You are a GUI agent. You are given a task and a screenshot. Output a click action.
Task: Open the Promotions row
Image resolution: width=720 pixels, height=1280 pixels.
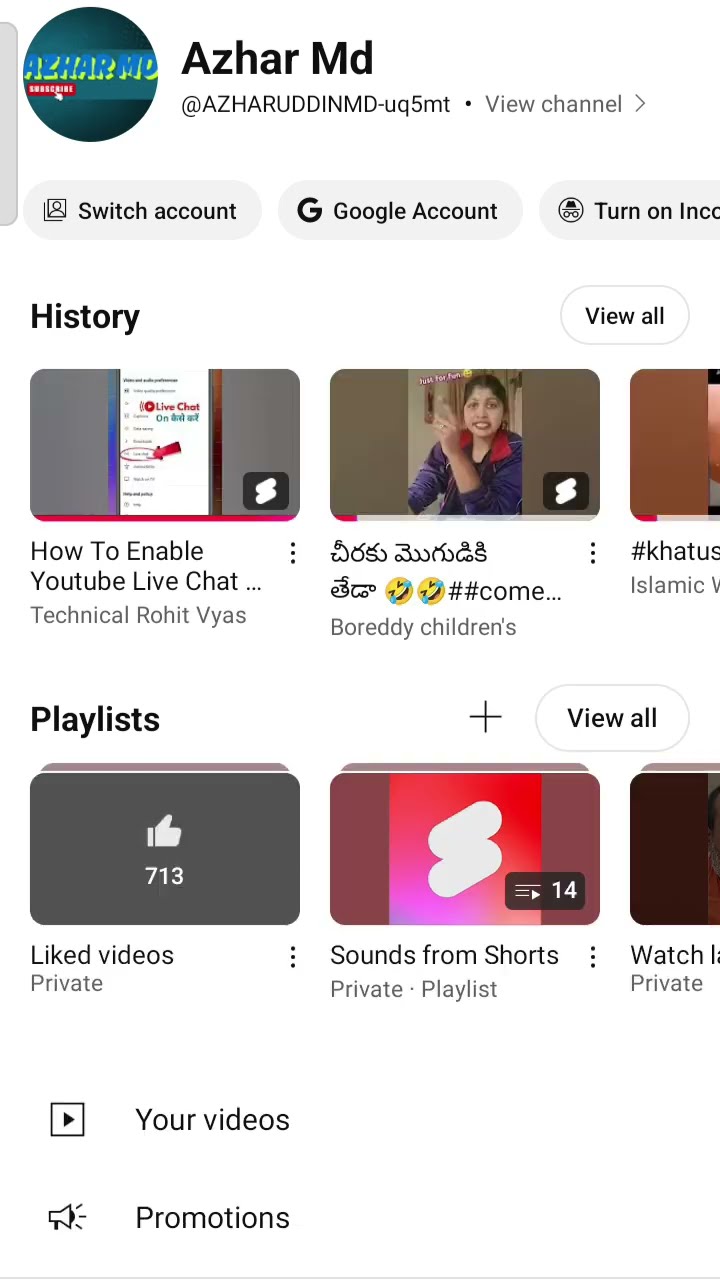pos(212,1218)
